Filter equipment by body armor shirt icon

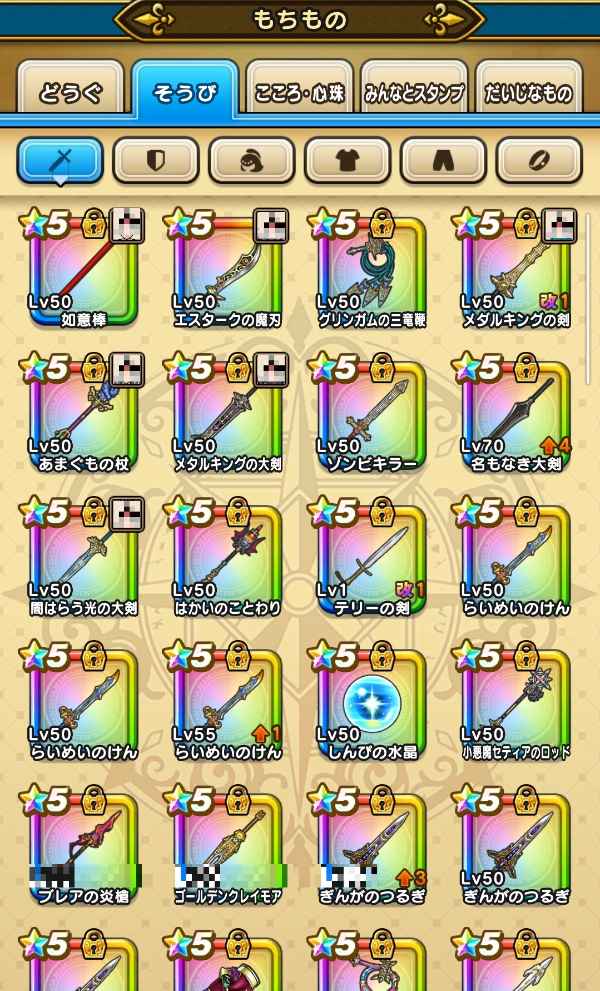347,160
